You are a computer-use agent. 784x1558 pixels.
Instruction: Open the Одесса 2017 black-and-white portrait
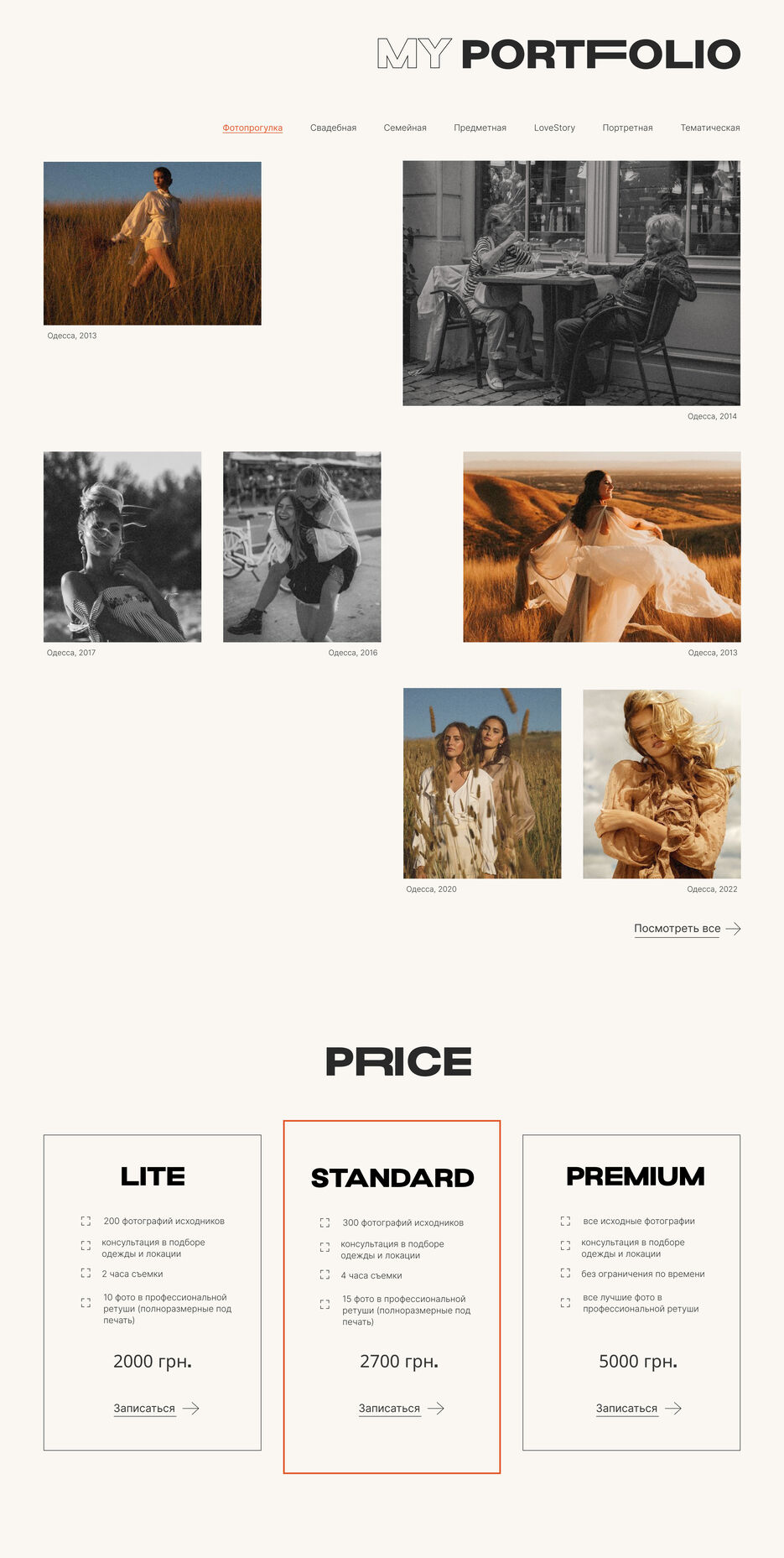122,546
